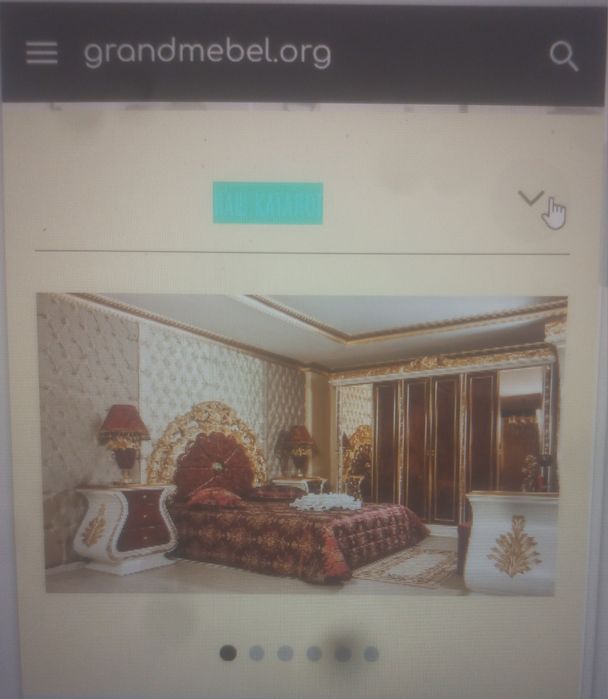Image resolution: width=608 pixels, height=699 pixels.
Task: Expand the chevron dropdown arrow
Action: pyautogui.click(x=531, y=197)
